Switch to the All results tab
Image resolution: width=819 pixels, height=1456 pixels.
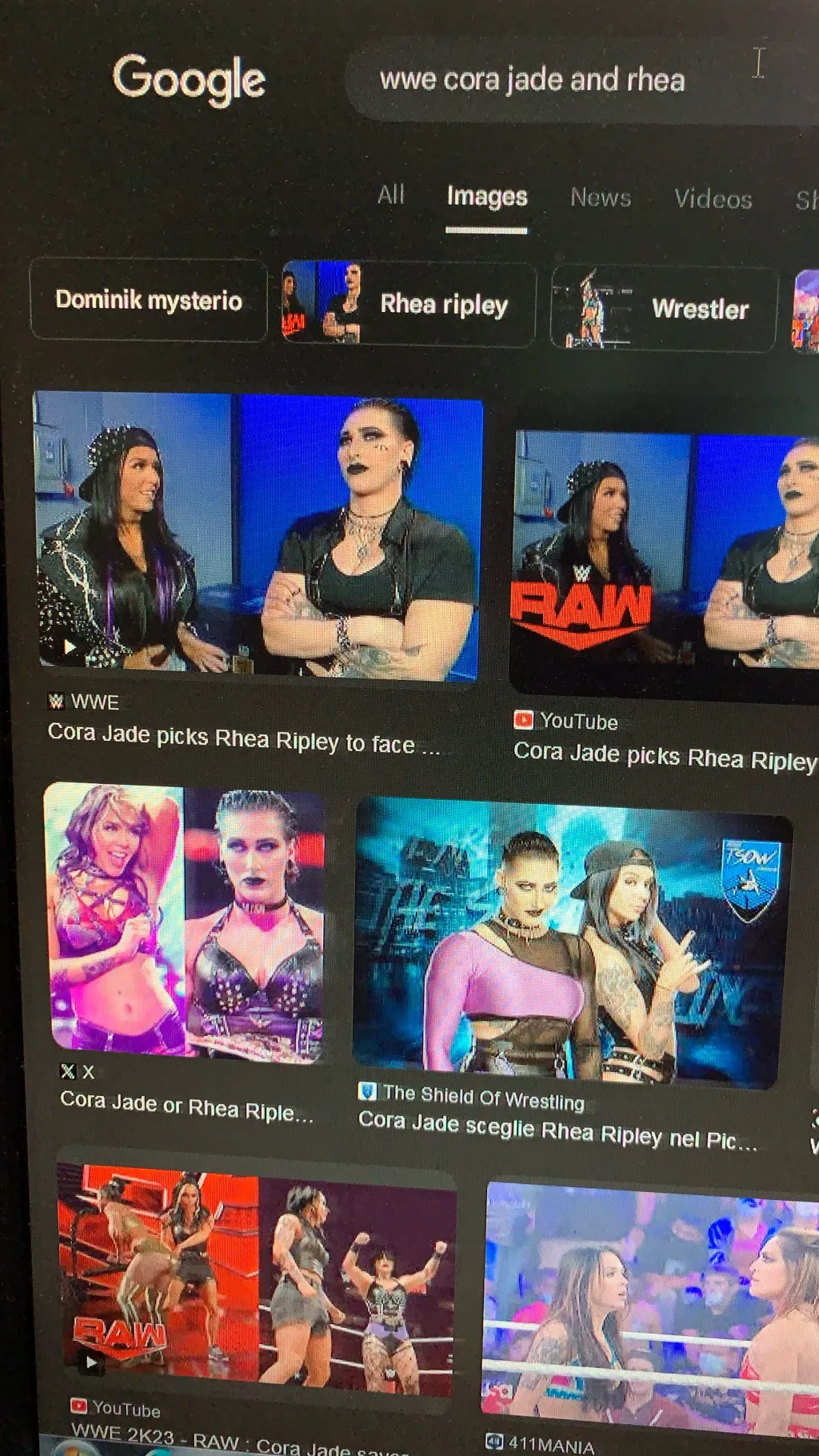391,194
